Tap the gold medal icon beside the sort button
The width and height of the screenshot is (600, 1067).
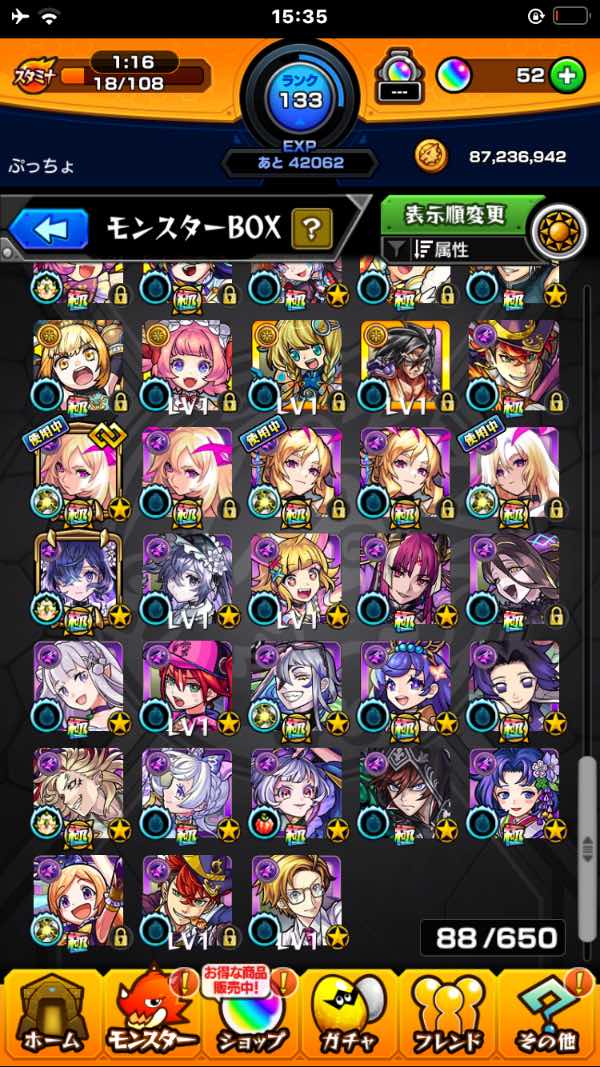pyautogui.click(x=557, y=231)
